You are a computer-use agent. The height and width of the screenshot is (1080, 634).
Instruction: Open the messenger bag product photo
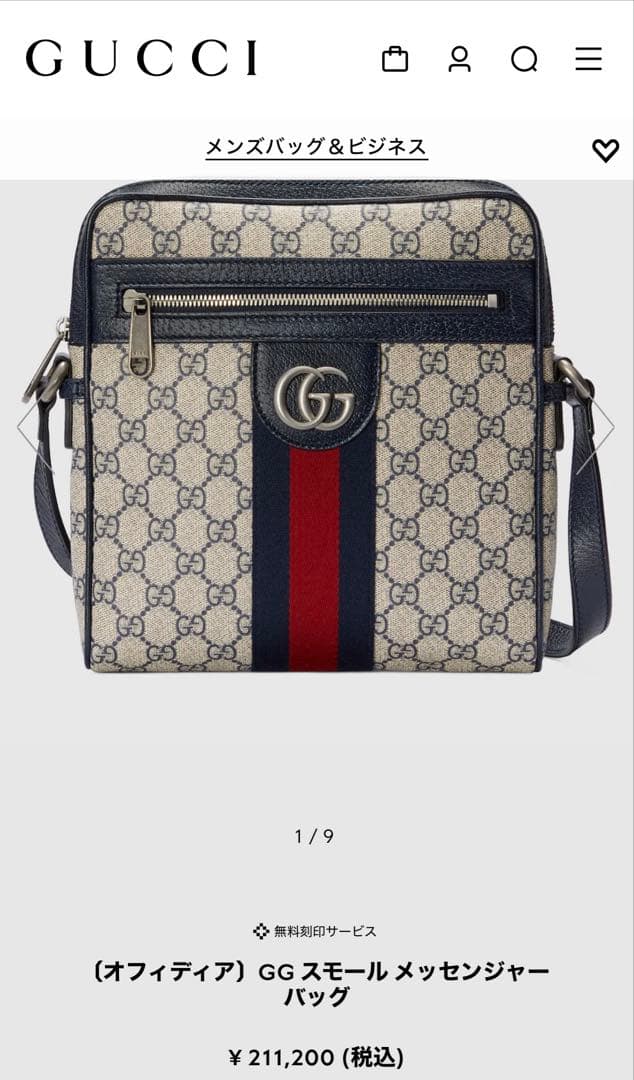pyautogui.click(x=316, y=426)
